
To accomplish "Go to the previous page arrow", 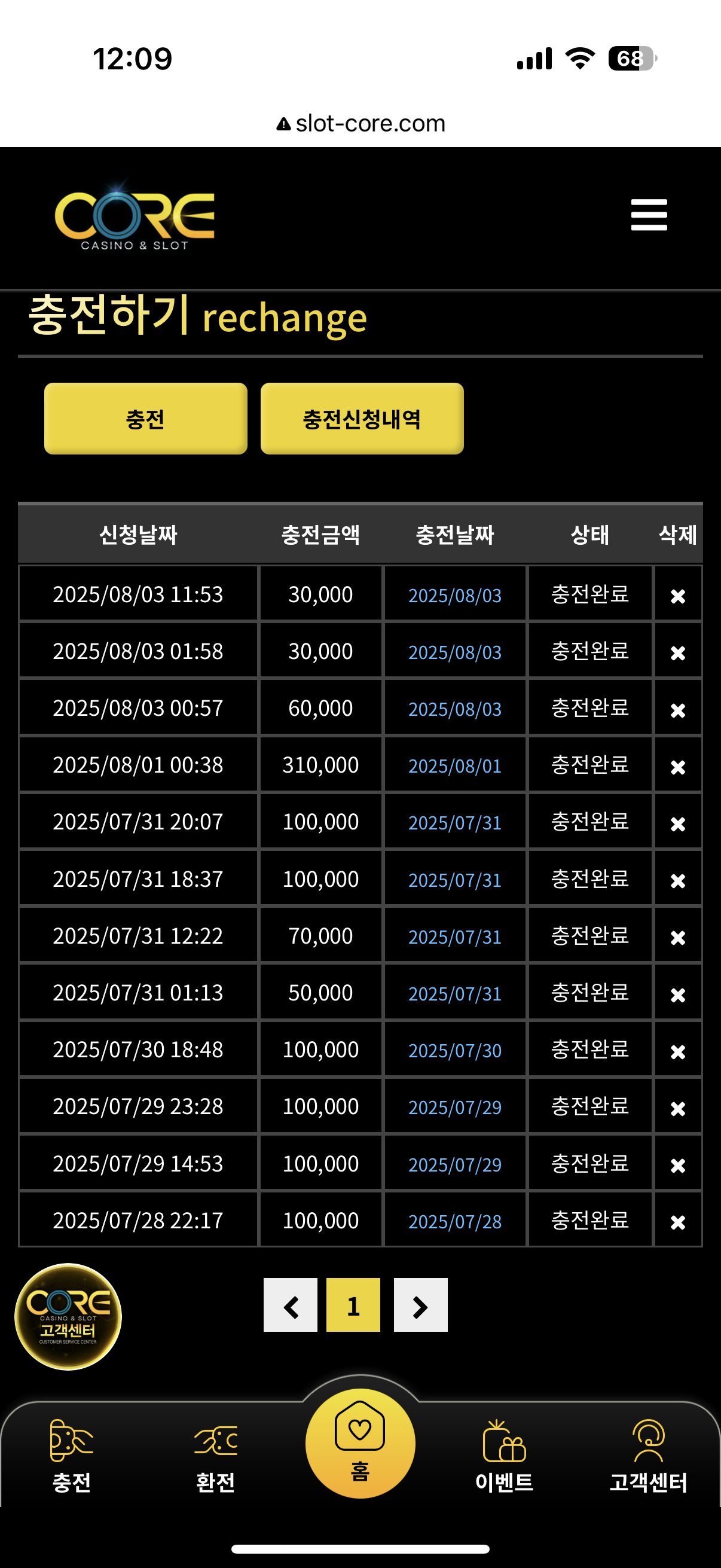I will pyautogui.click(x=290, y=1305).
